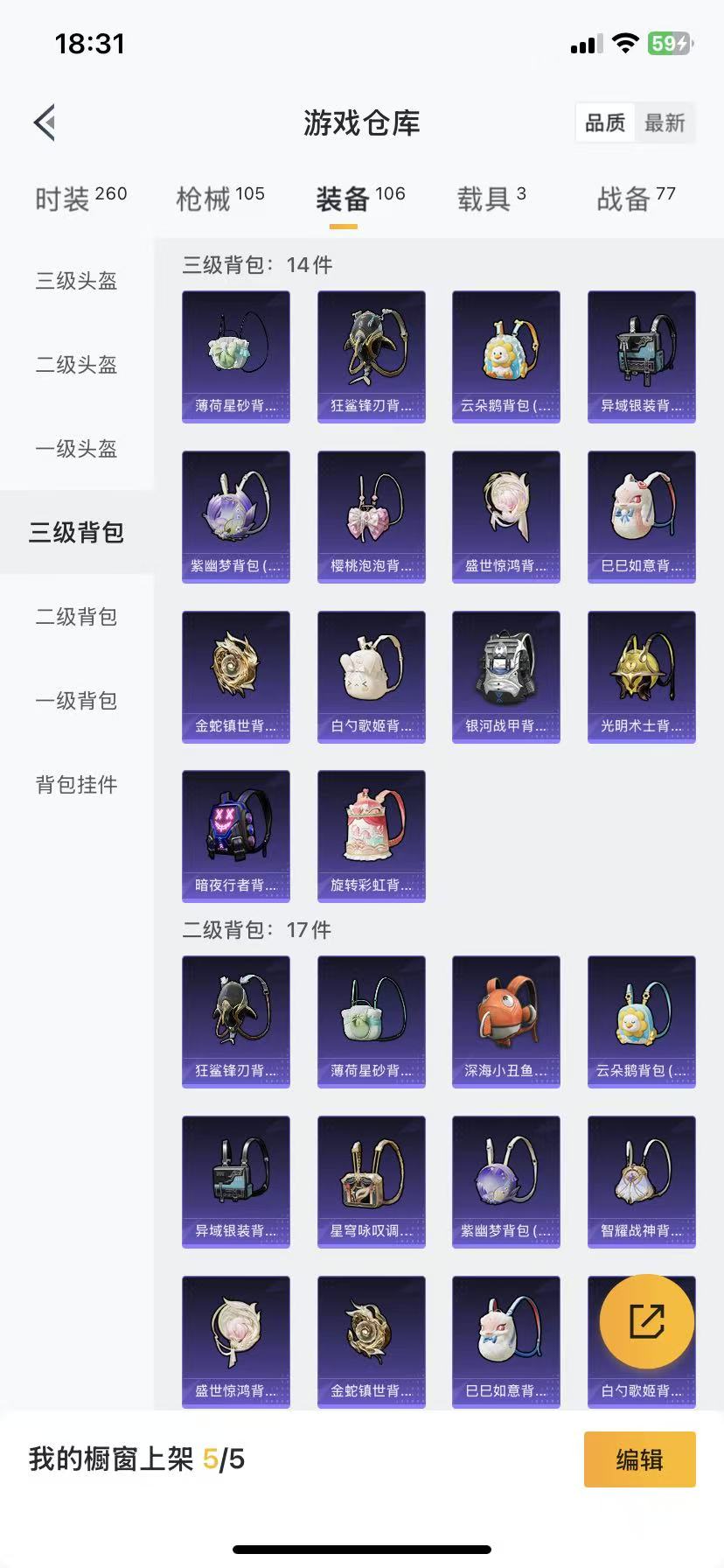Select the 二级背包 category in sidebar
This screenshot has width=724, height=1568.
[74, 617]
